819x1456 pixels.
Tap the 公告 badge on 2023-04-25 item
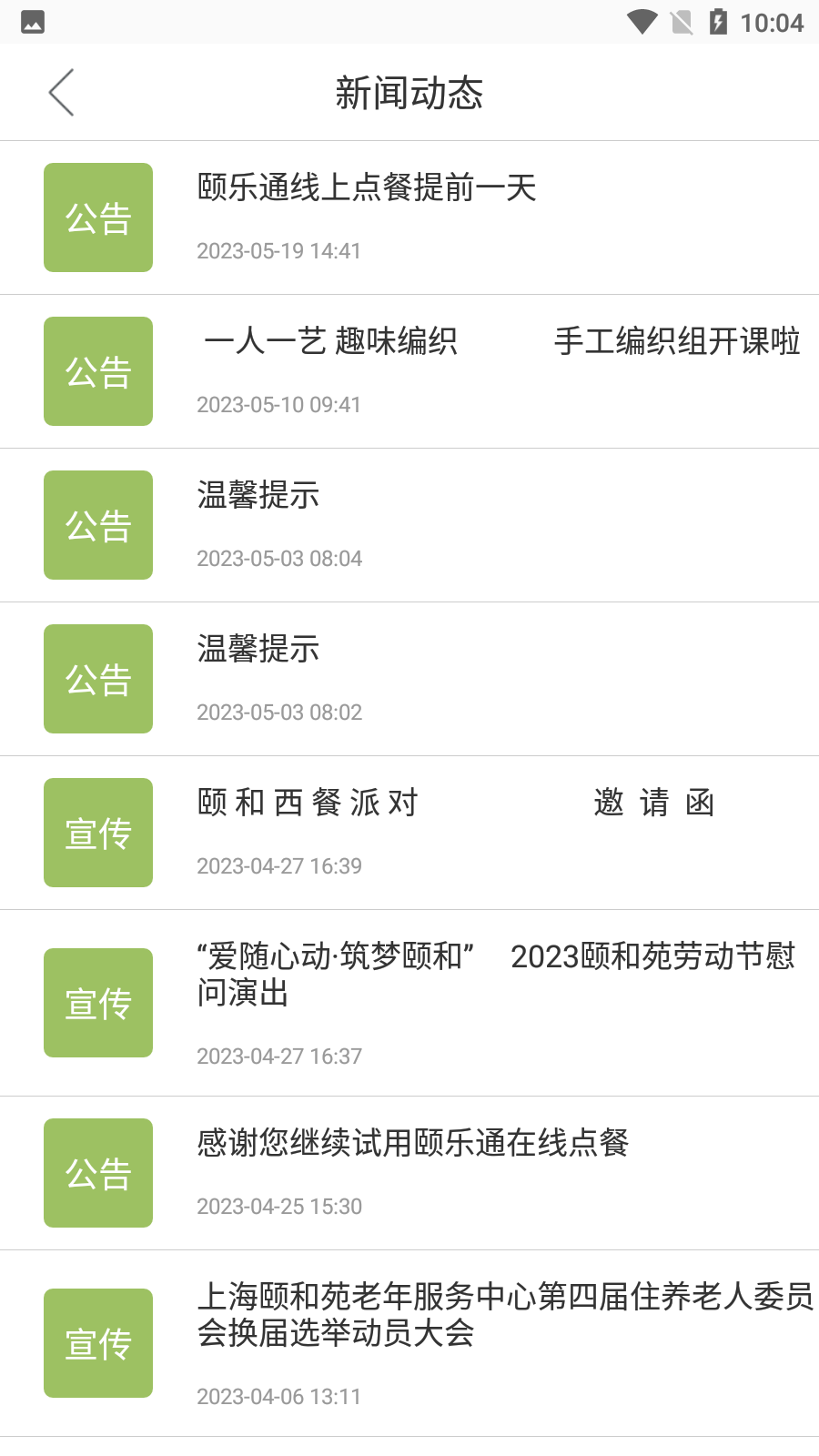coord(97,1173)
